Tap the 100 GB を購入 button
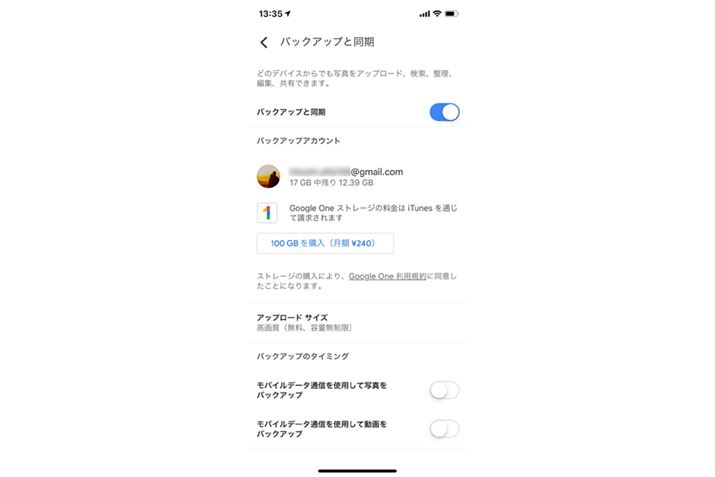Screen dimensions: 715x477 325,243
